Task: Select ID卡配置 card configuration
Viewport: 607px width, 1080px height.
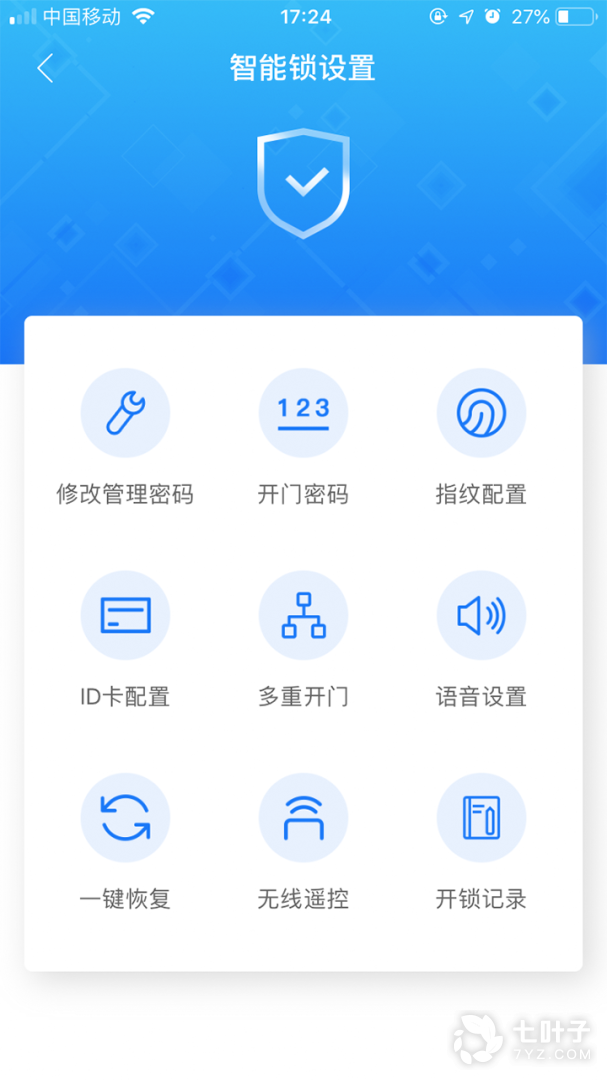Action: (125, 639)
